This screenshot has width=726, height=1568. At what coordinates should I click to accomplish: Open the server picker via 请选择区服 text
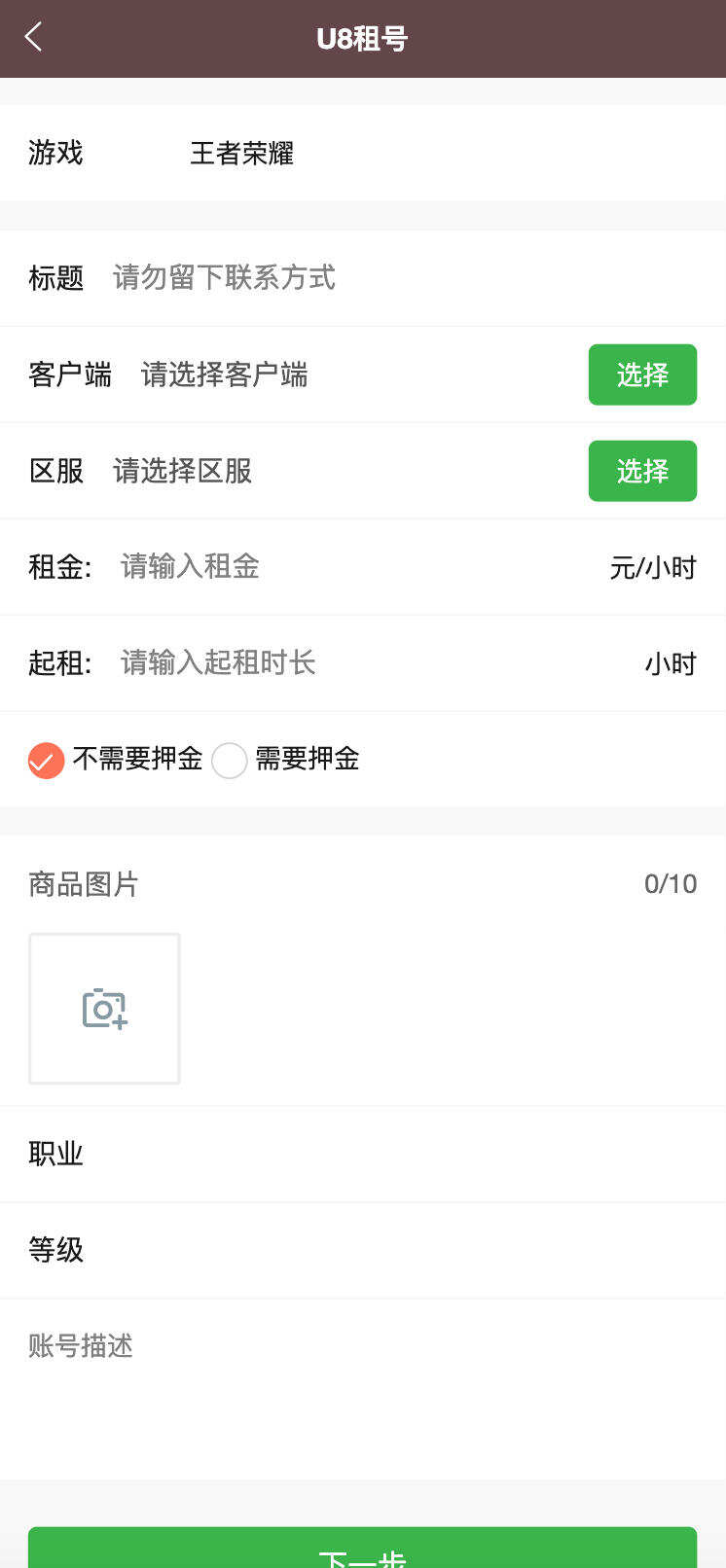pos(181,471)
